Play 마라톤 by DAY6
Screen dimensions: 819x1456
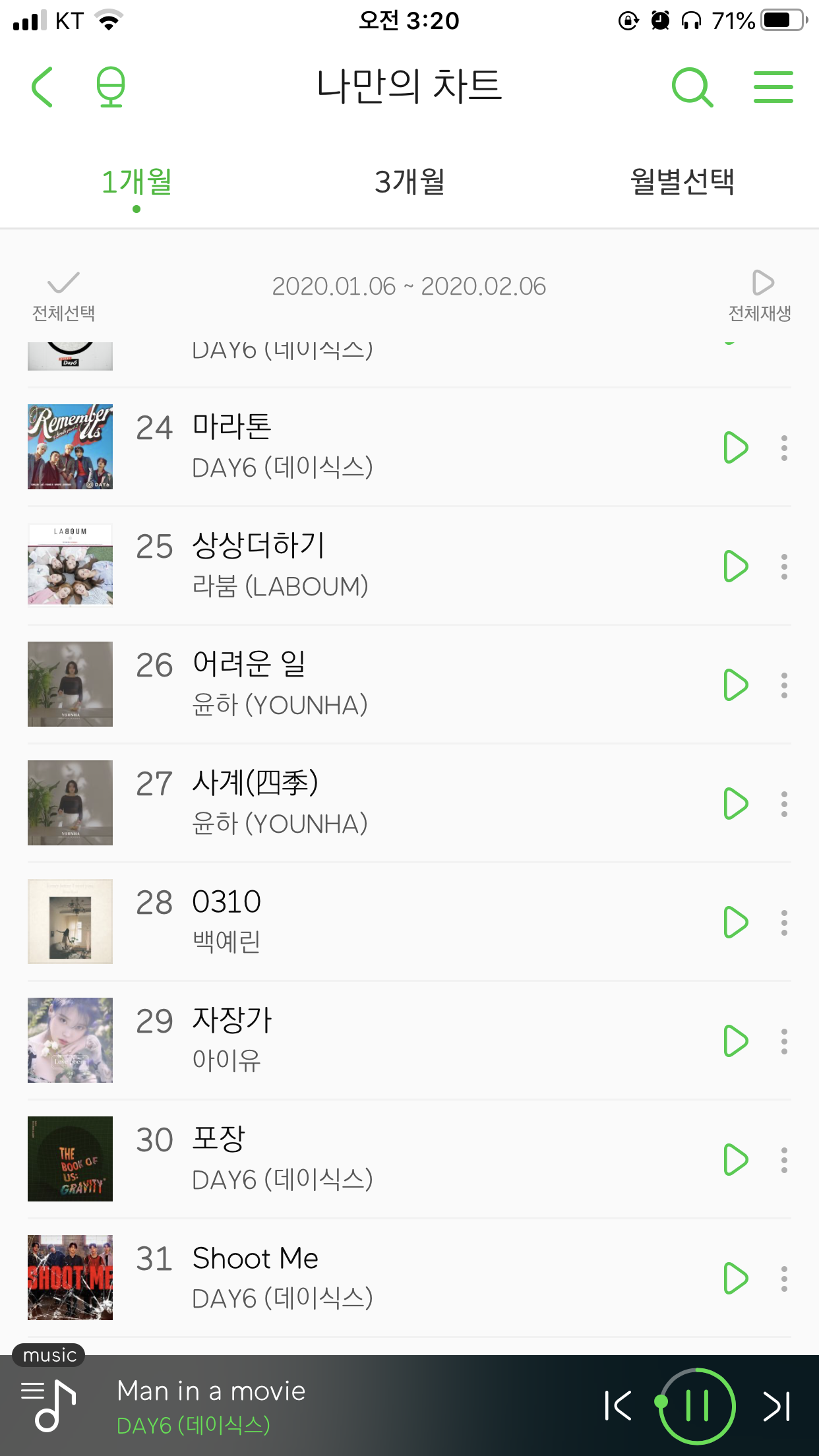coord(735,448)
